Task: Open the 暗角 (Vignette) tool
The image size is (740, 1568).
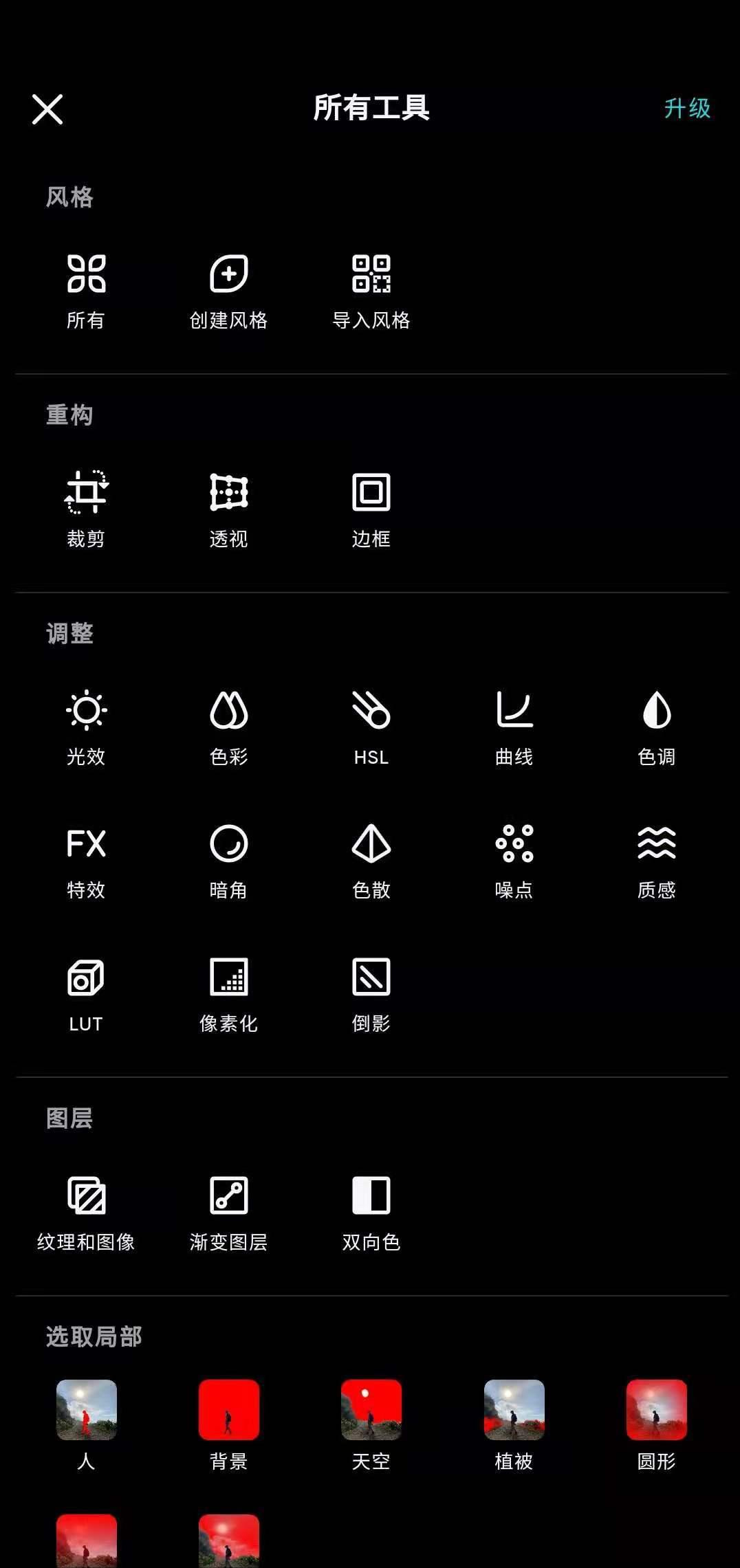Action: pyautogui.click(x=229, y=861)
